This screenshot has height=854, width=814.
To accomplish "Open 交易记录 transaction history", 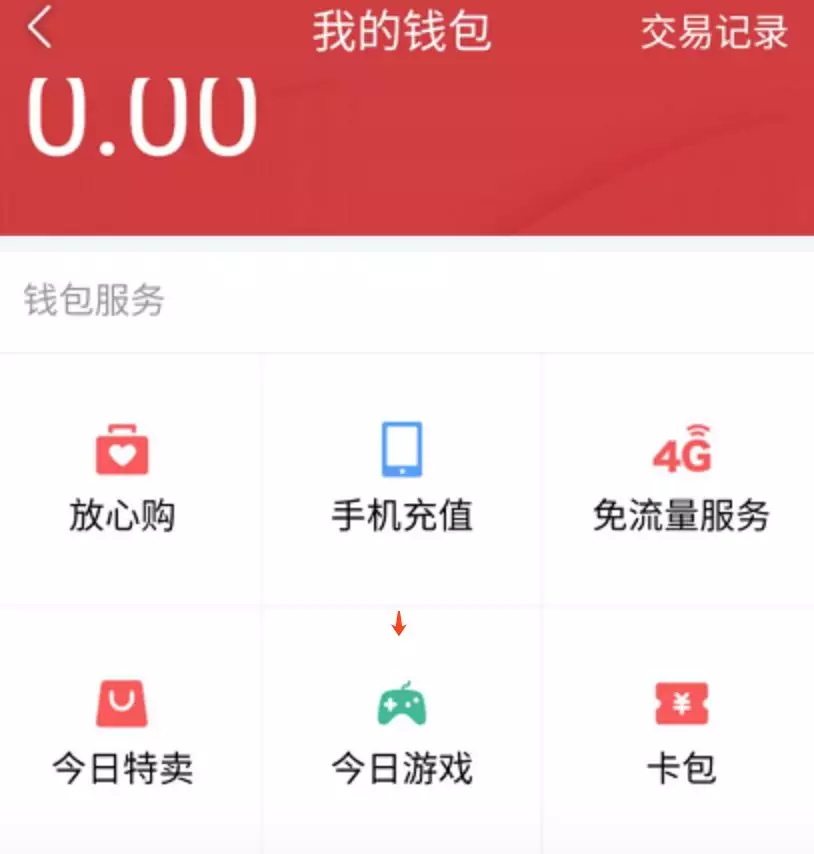I will pyautogui.click(x=714, y=32).
